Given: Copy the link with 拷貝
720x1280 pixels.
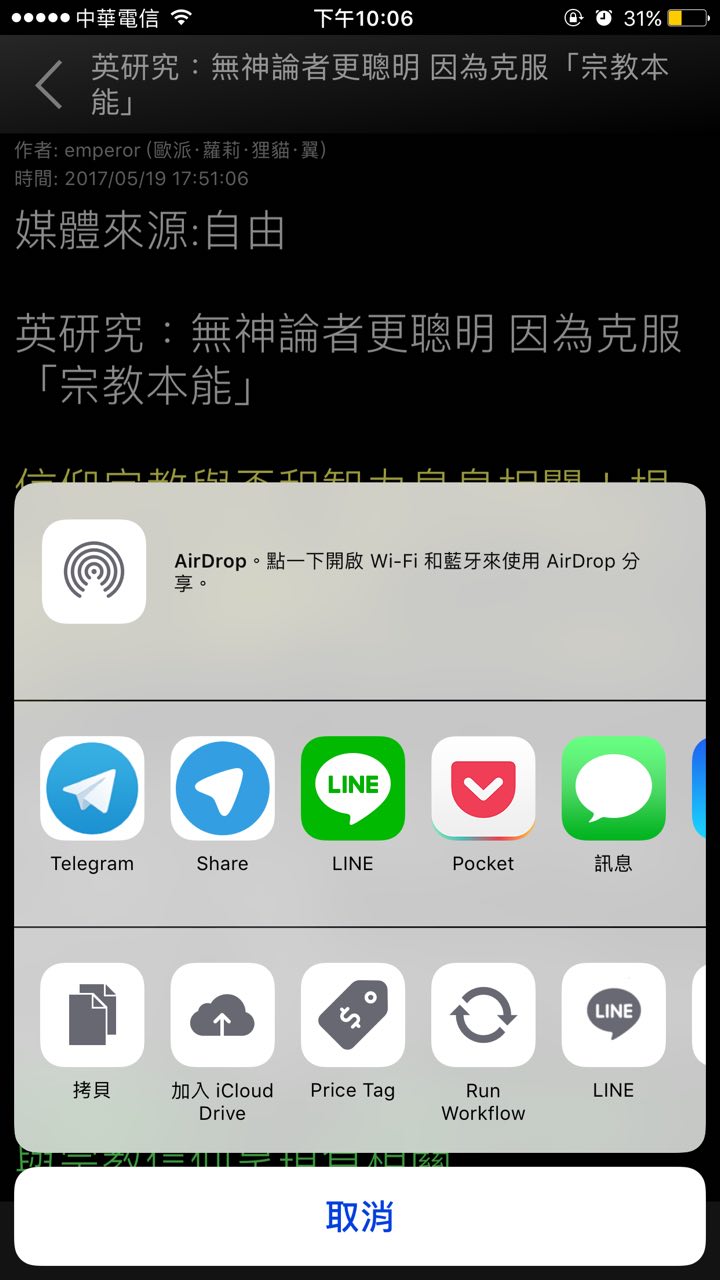Looking at the screenshot, I should click(x=92, y=1015).
